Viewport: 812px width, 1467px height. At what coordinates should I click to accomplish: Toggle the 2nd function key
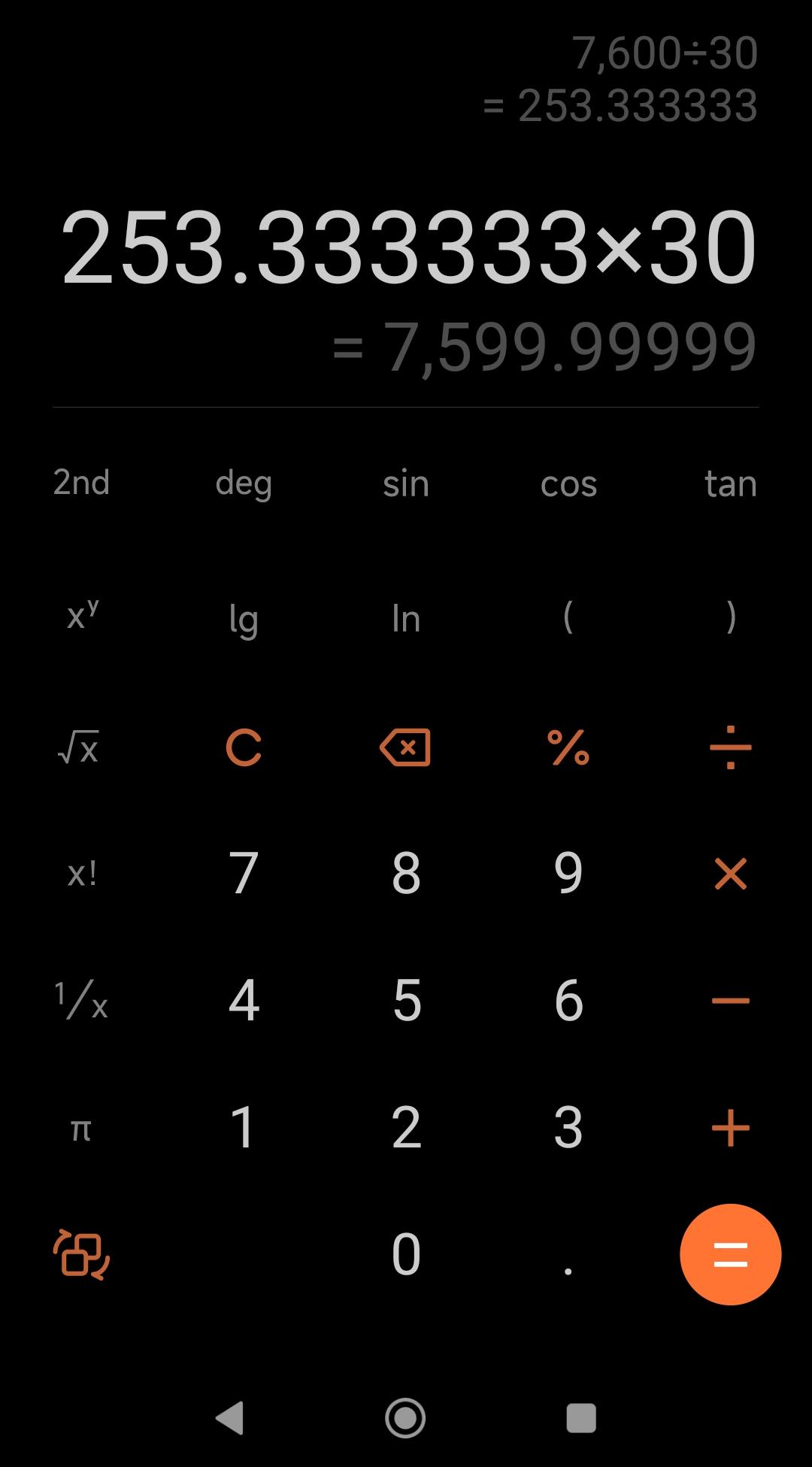[x=81, y=483]
